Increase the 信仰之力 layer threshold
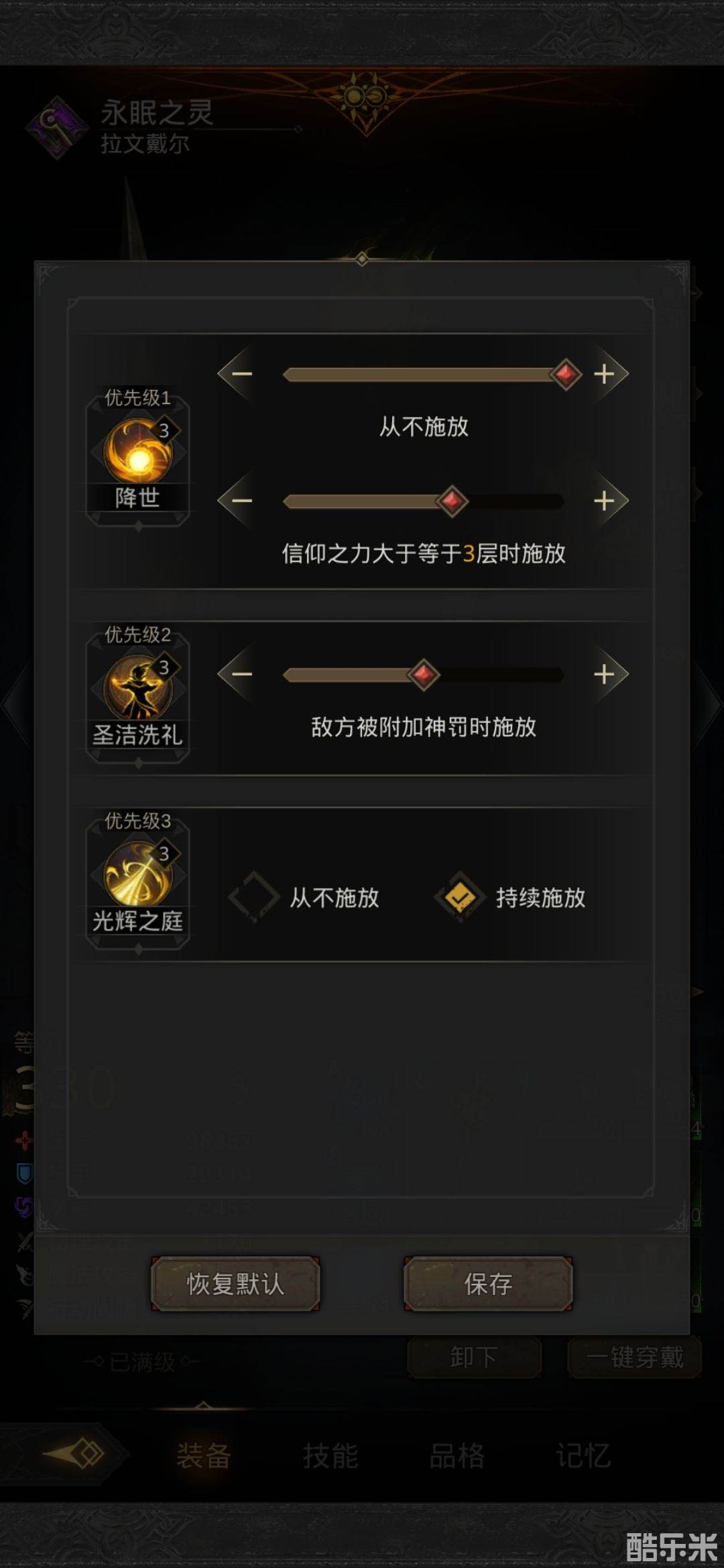 pos(605,501)
